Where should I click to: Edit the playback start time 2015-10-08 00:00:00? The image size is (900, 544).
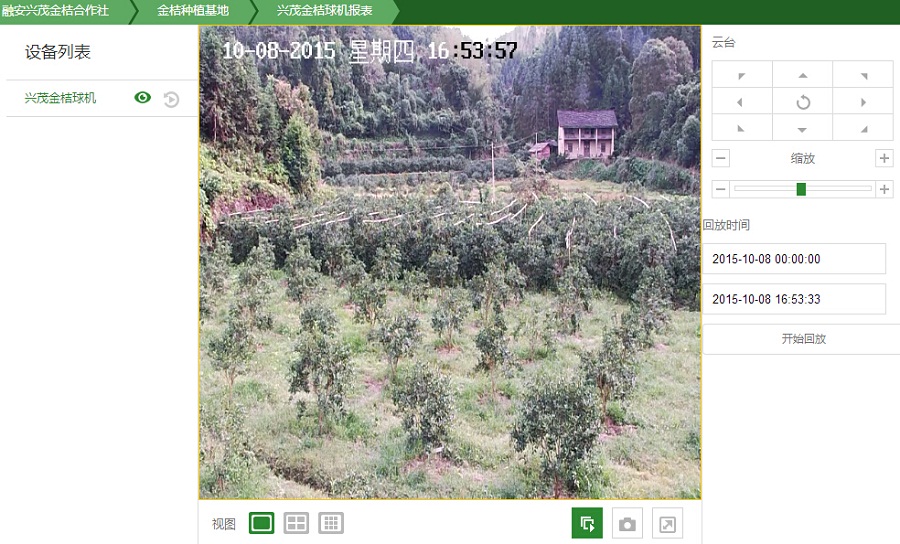(x=794, y=259)
